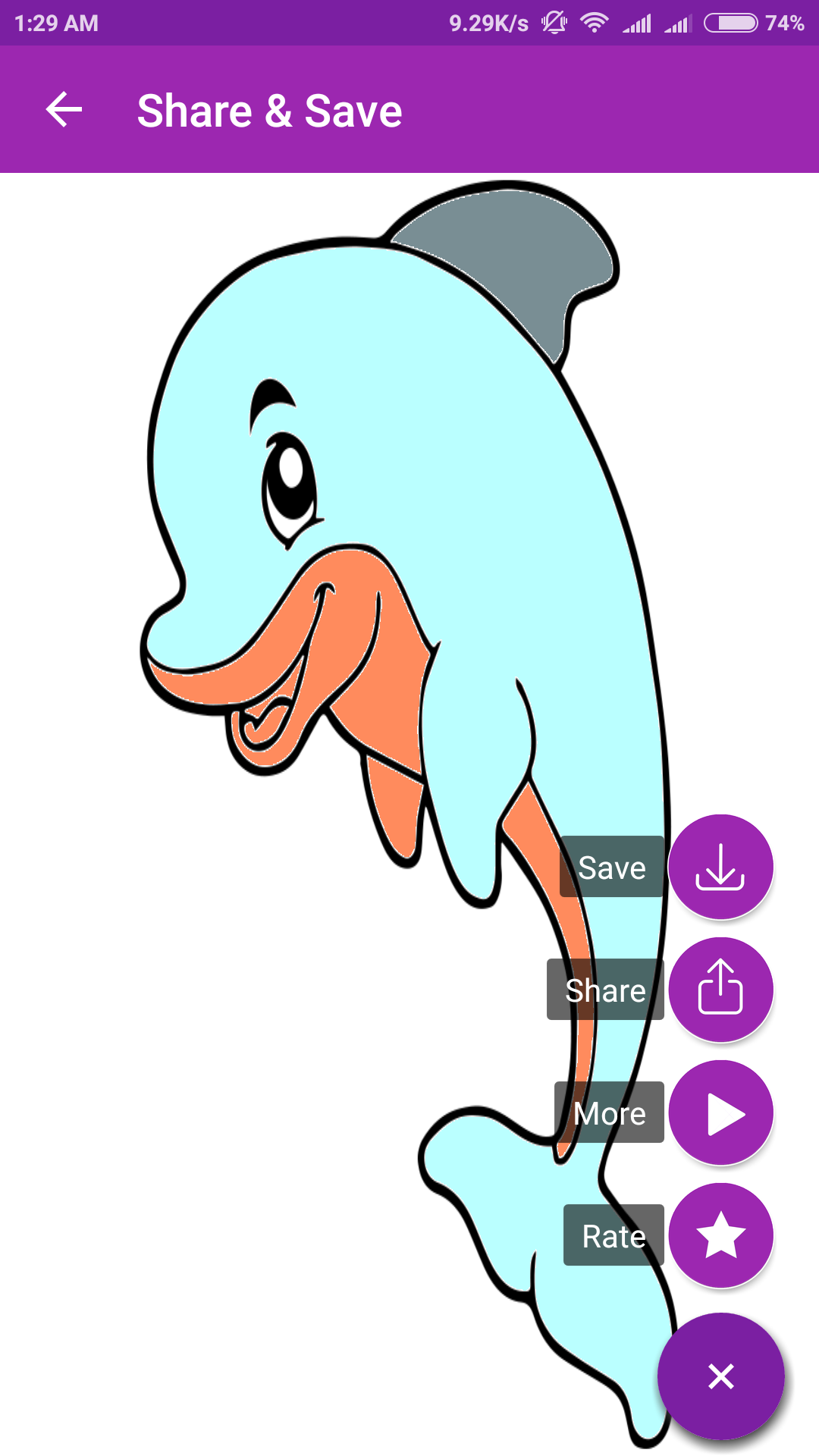Share the colored picture via the share button
Image resolution: width=819 pixels, height=1456 pixels.
coord(720,990)
